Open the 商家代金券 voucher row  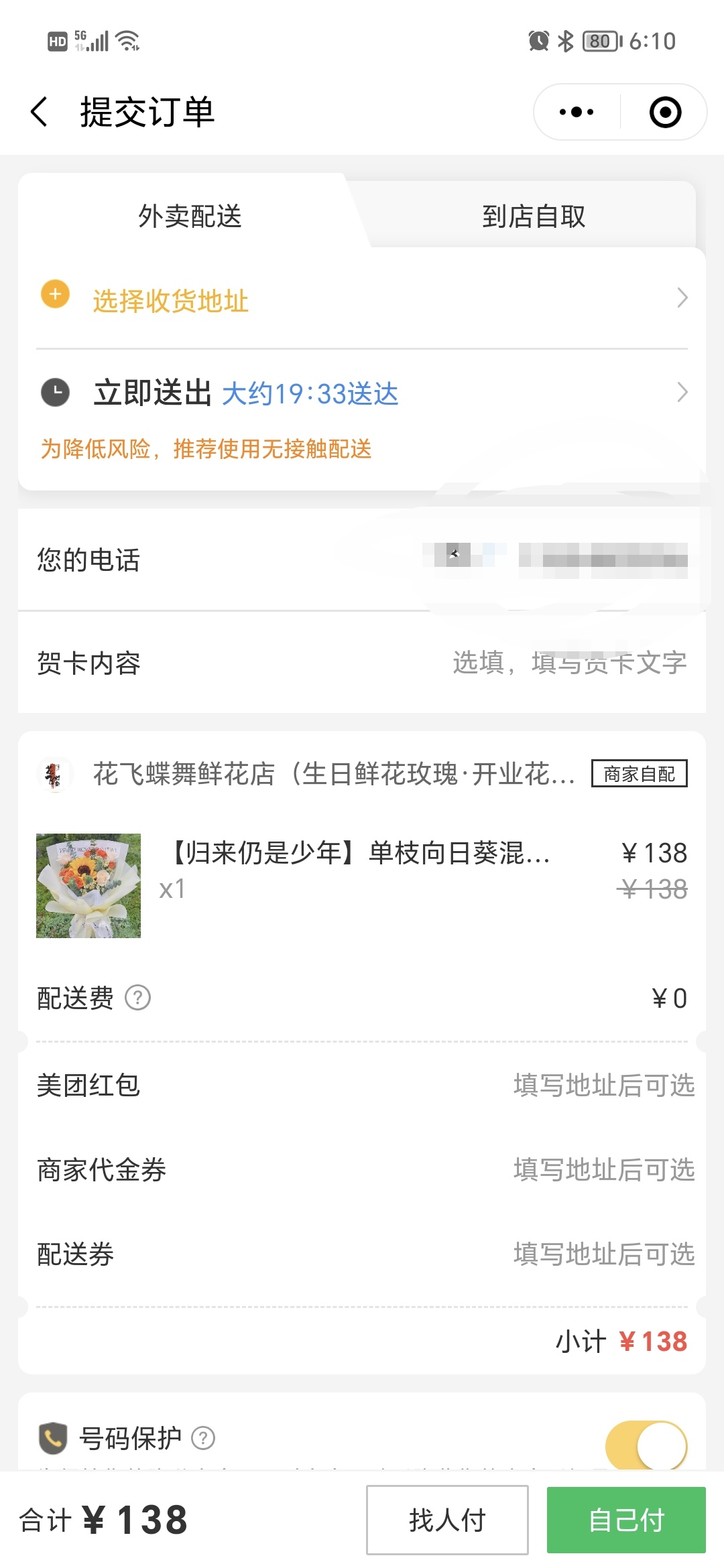pyautogui.click(x=362, y=1169)
